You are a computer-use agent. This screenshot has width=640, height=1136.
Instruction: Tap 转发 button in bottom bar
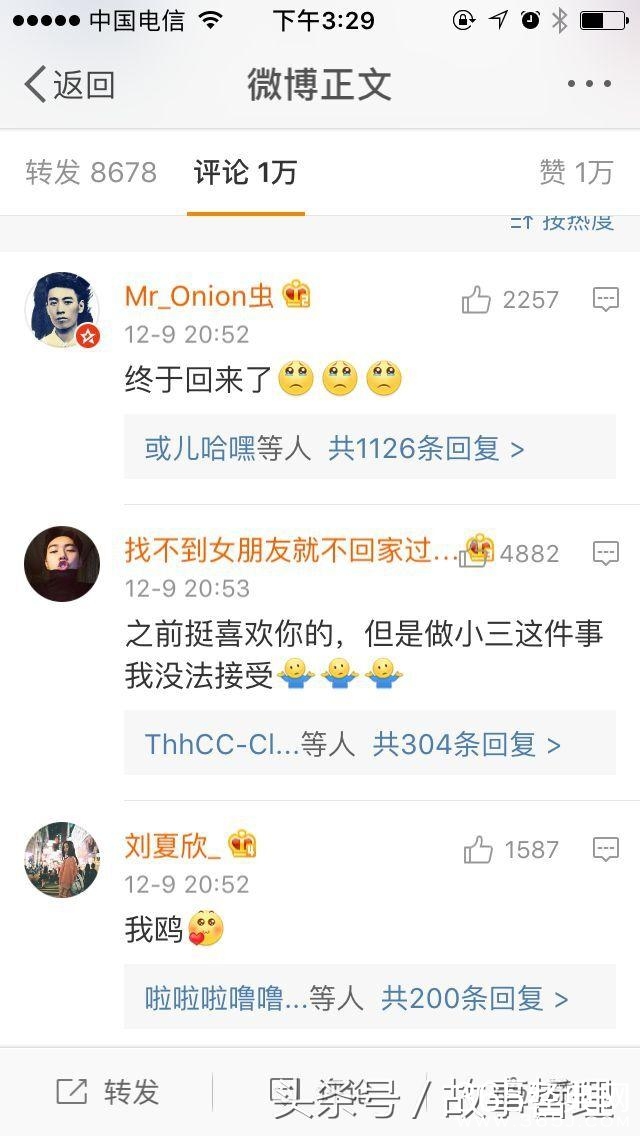tap(108, 1092)
